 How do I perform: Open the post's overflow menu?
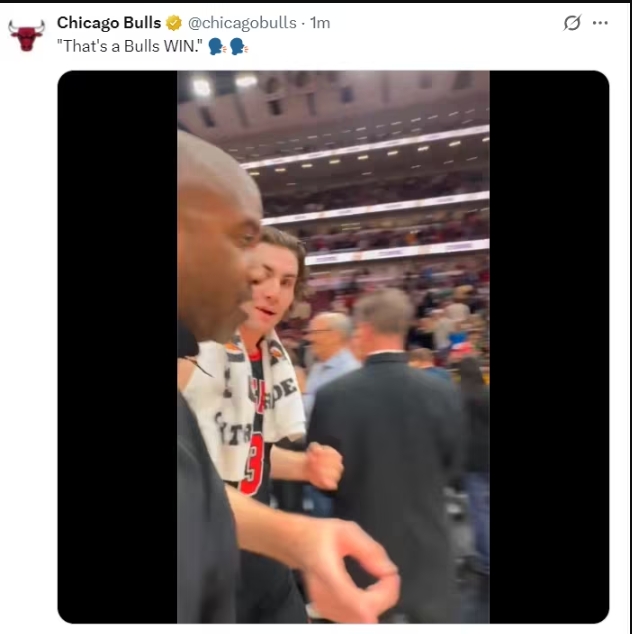pos(600,23)
